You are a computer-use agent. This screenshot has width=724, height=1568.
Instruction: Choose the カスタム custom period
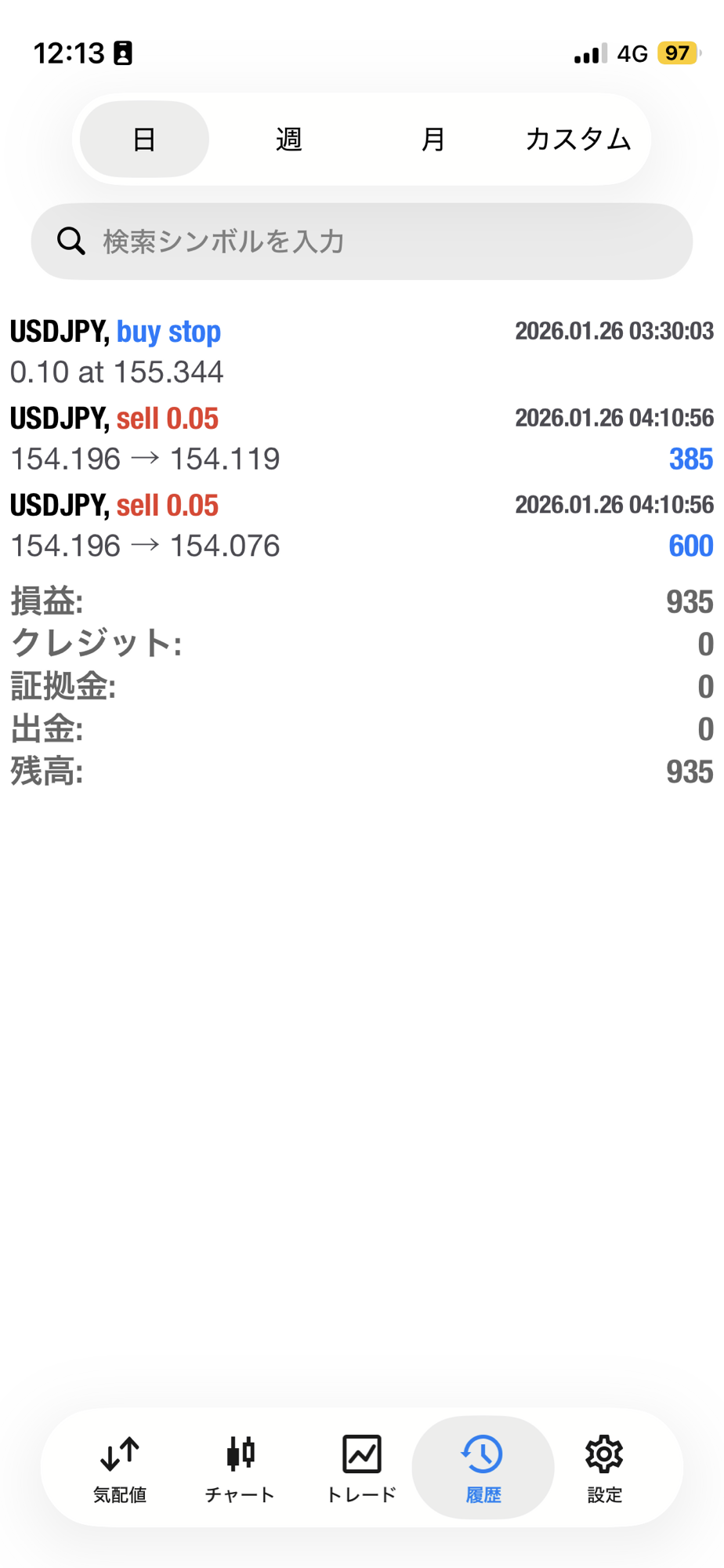(x=578, y=140)
